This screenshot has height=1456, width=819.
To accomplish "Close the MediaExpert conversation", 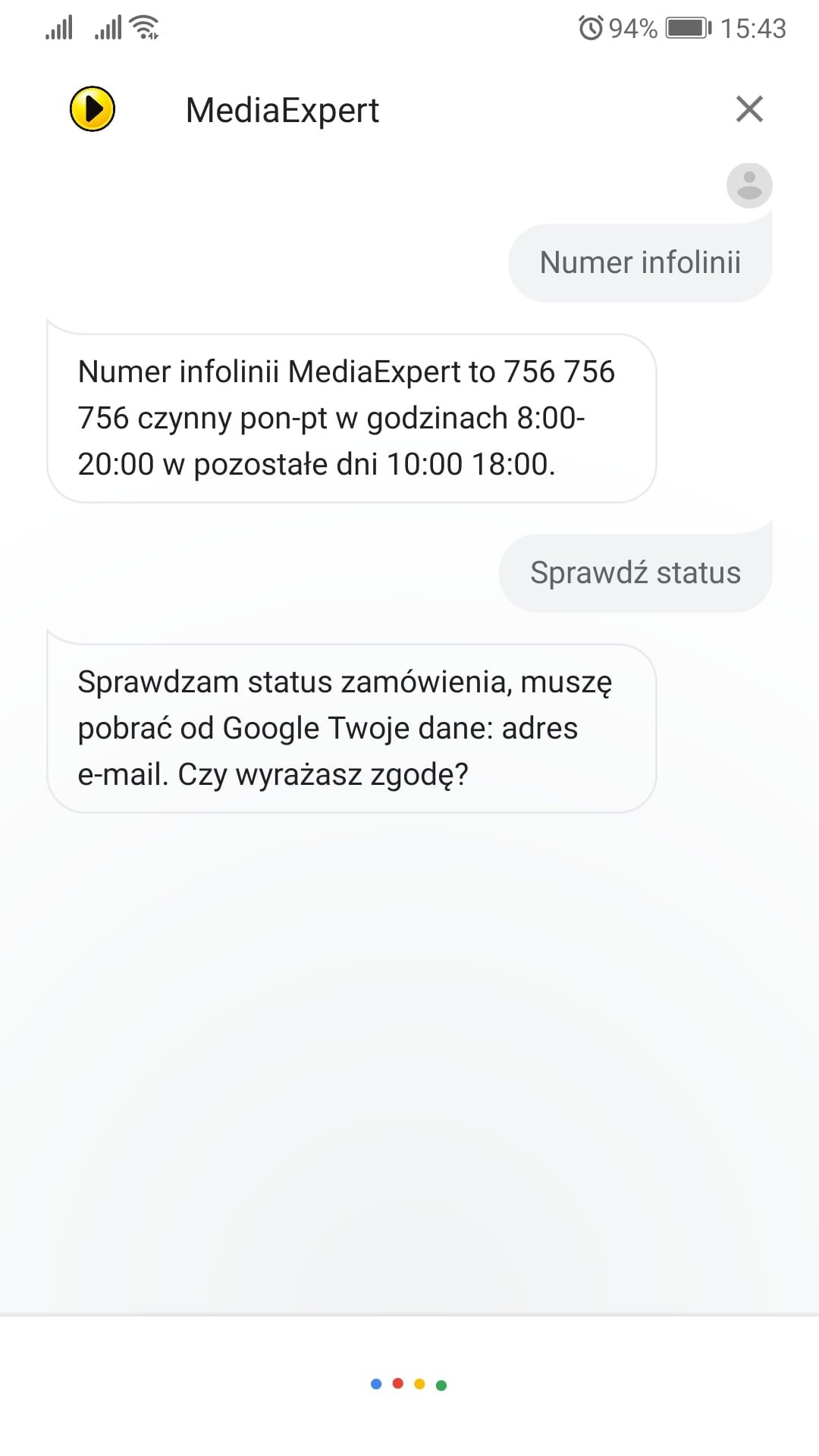I will (x=749, y=109).
